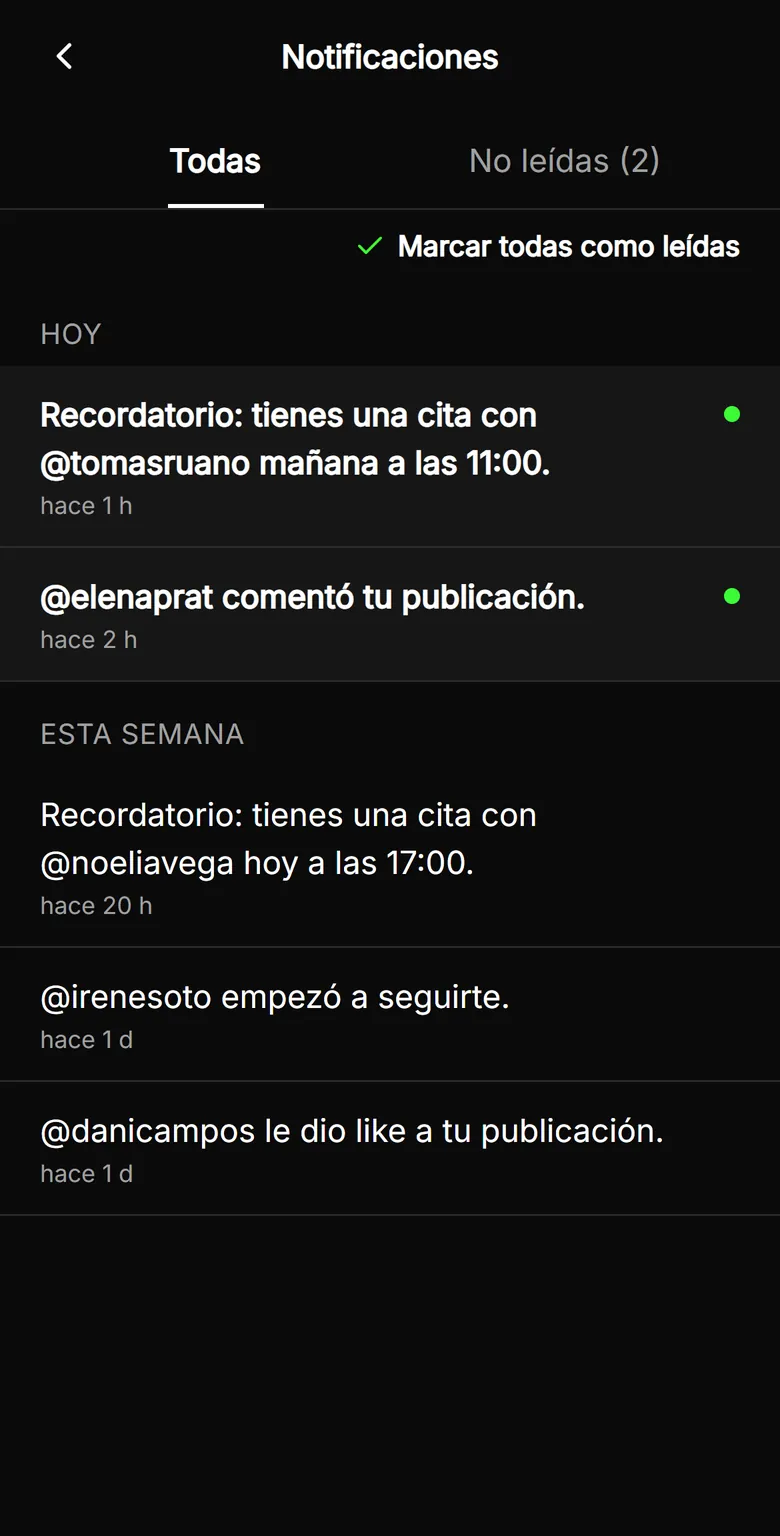
Task: Open the reminder about @tomasruano's appointment
Action: point(390,456)
